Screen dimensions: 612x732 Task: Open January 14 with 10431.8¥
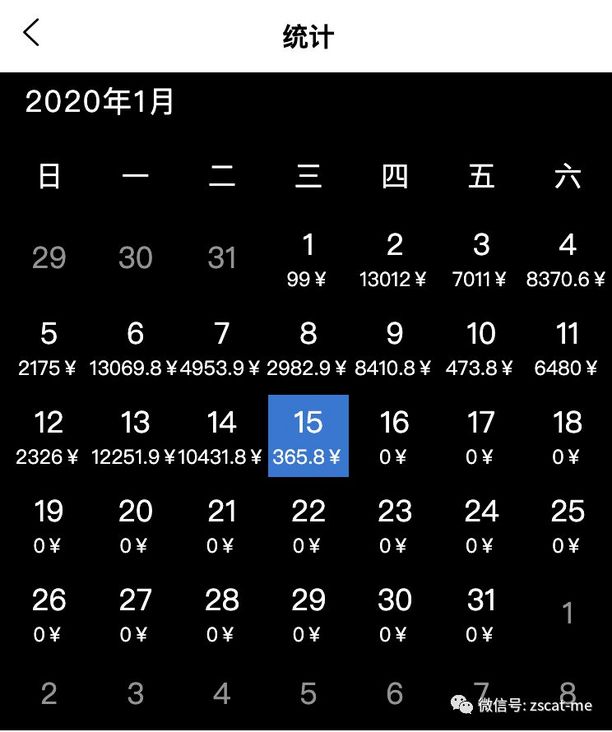click(x=222, y=436)
